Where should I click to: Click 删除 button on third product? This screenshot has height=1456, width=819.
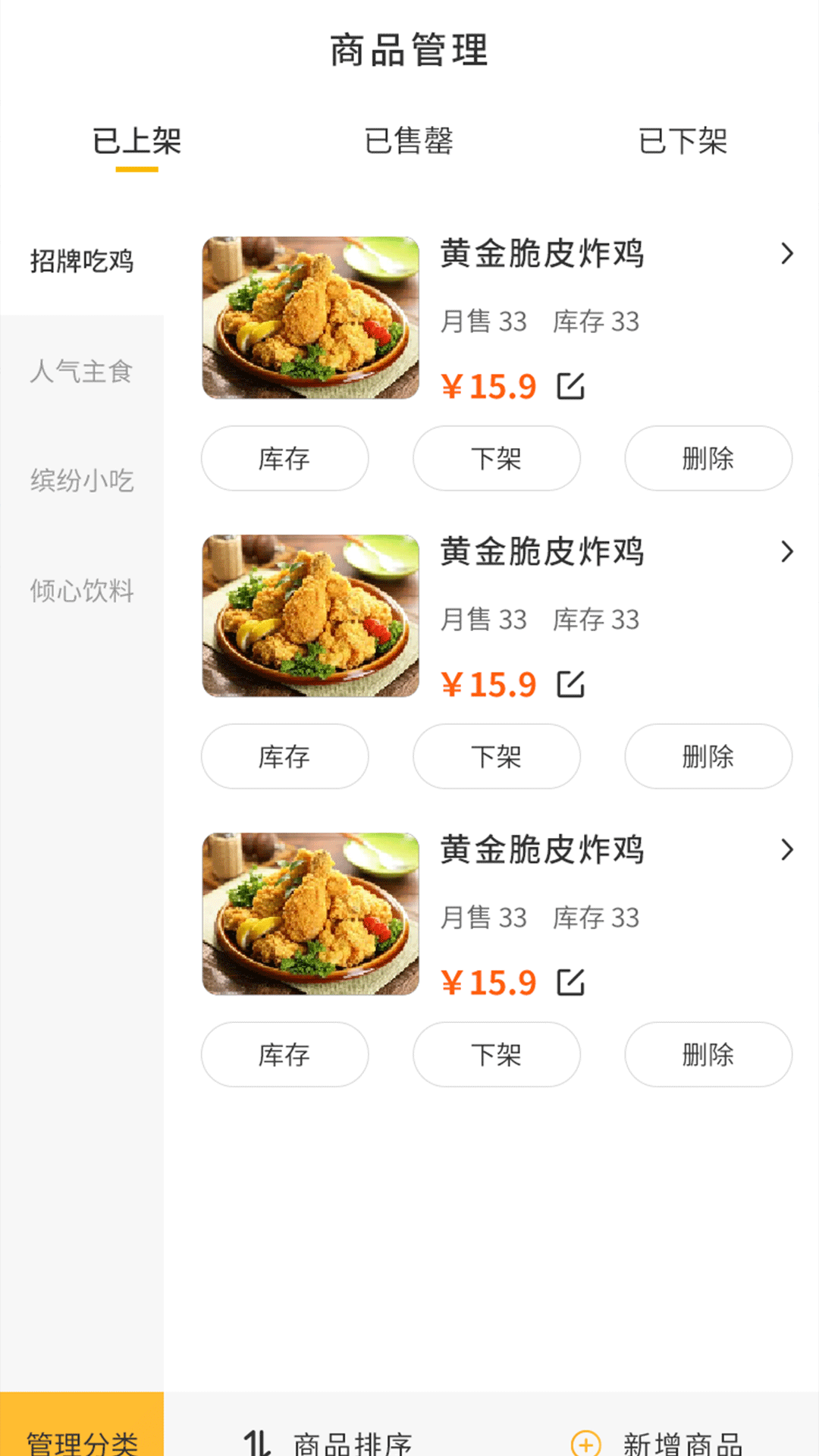point(707,1054)
